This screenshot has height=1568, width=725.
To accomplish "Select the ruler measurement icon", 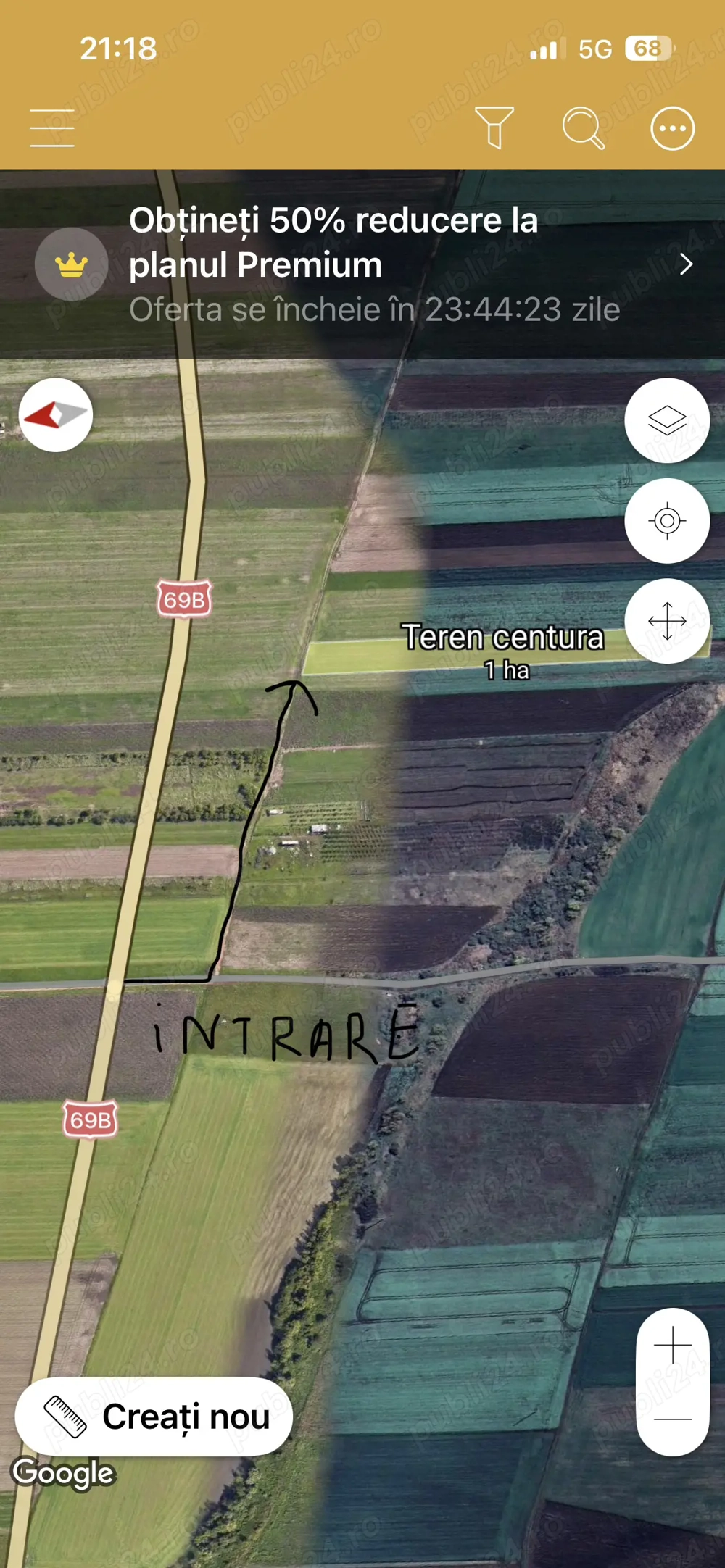I will [65, 1417].
